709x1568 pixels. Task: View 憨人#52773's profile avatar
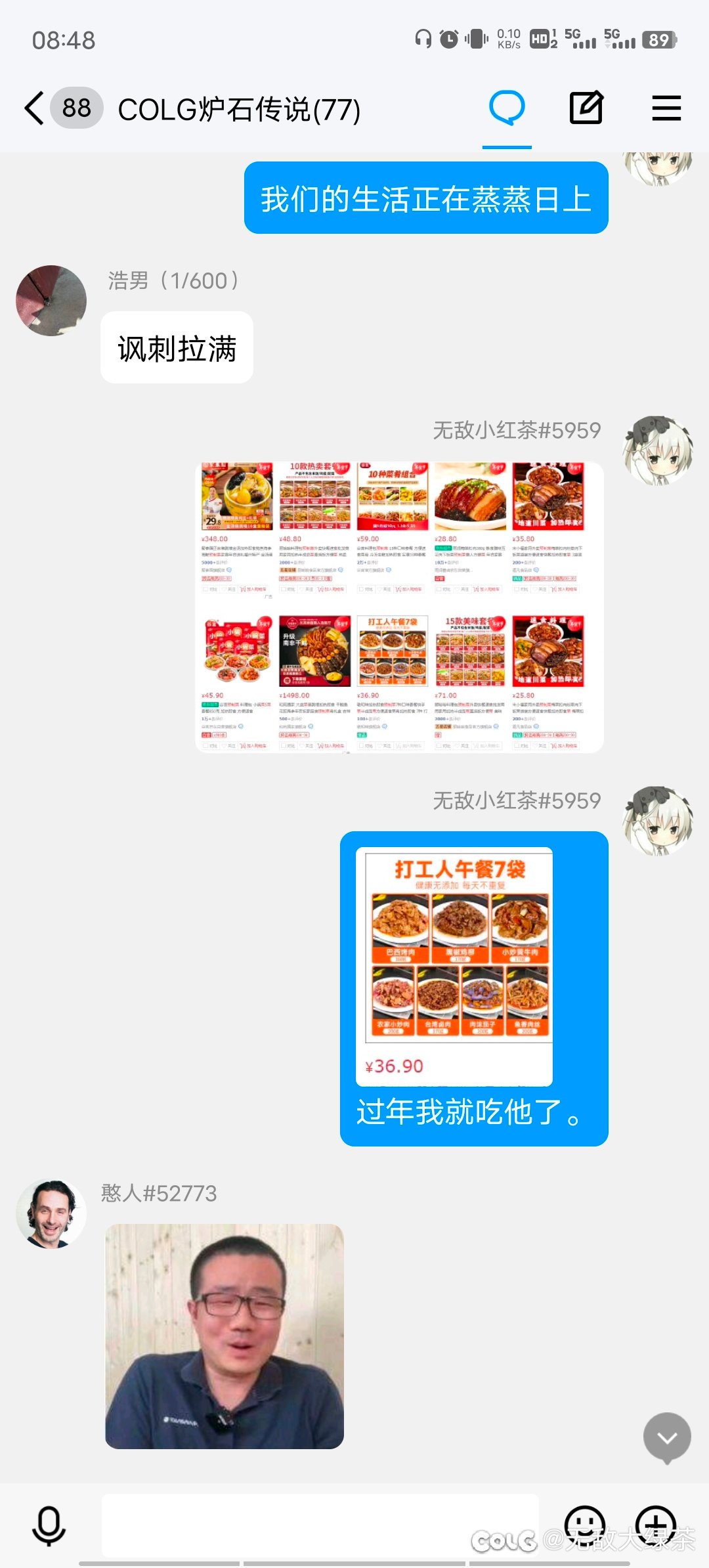(51, 1213)
